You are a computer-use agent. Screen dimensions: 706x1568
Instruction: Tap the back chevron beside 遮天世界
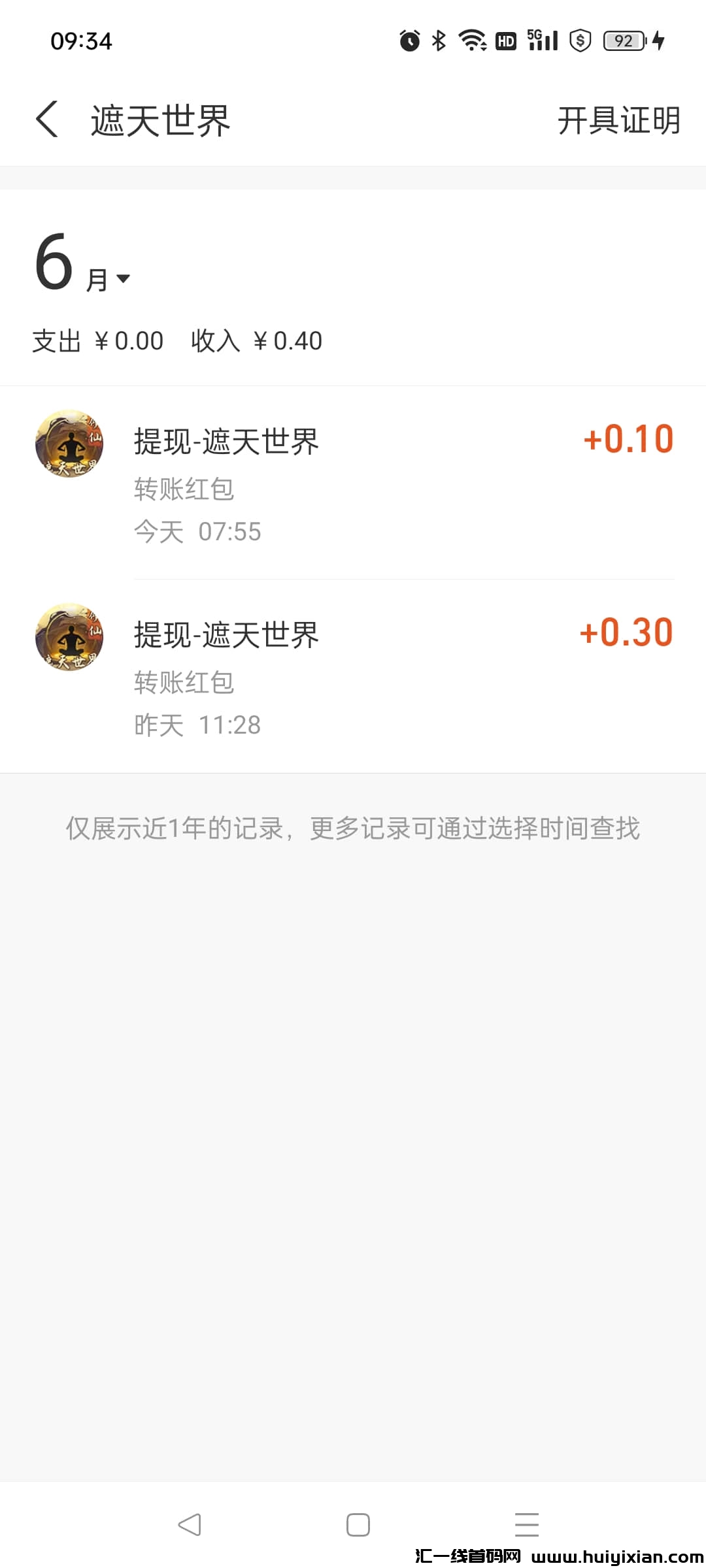tap(47, 121)
